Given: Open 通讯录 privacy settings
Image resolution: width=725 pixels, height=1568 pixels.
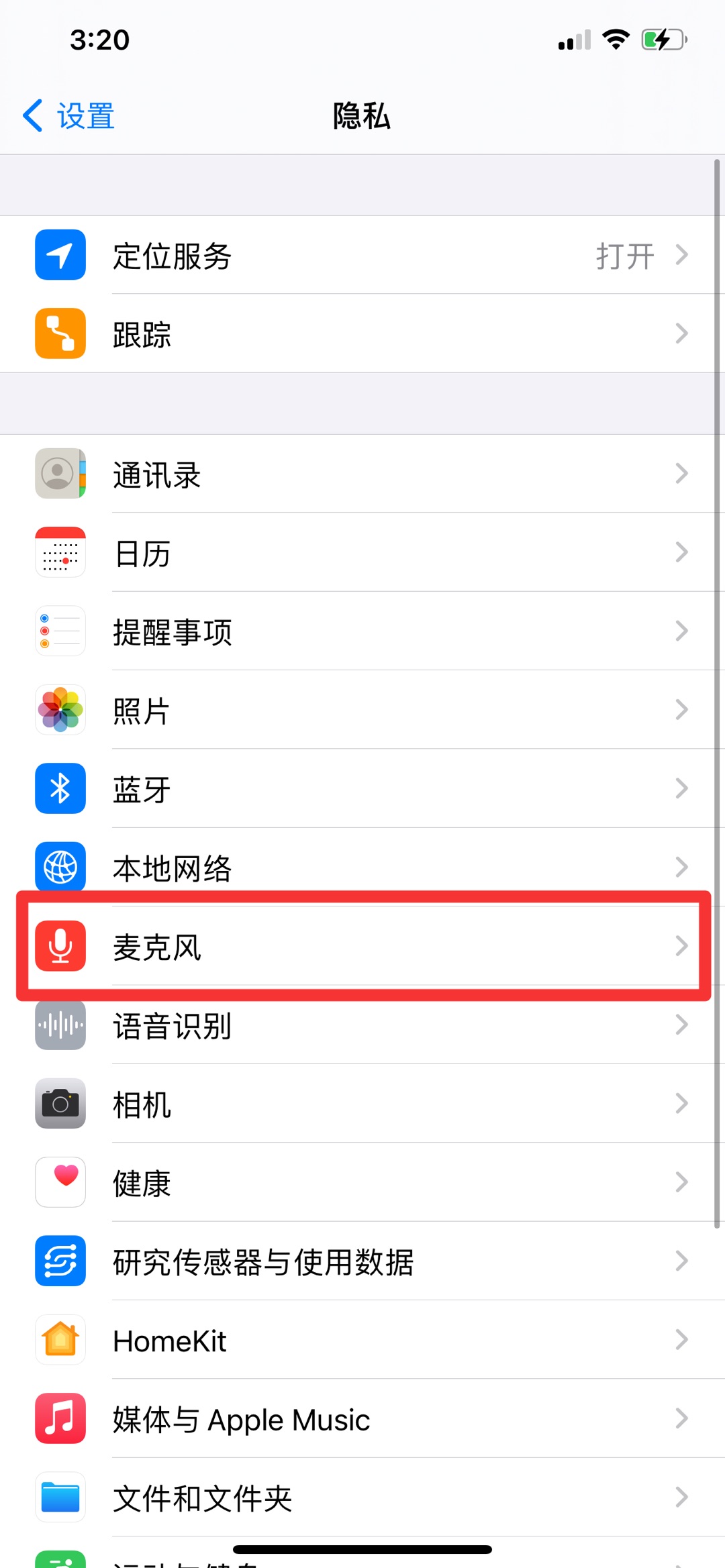Looking at the screenshot, I should 362,474.
